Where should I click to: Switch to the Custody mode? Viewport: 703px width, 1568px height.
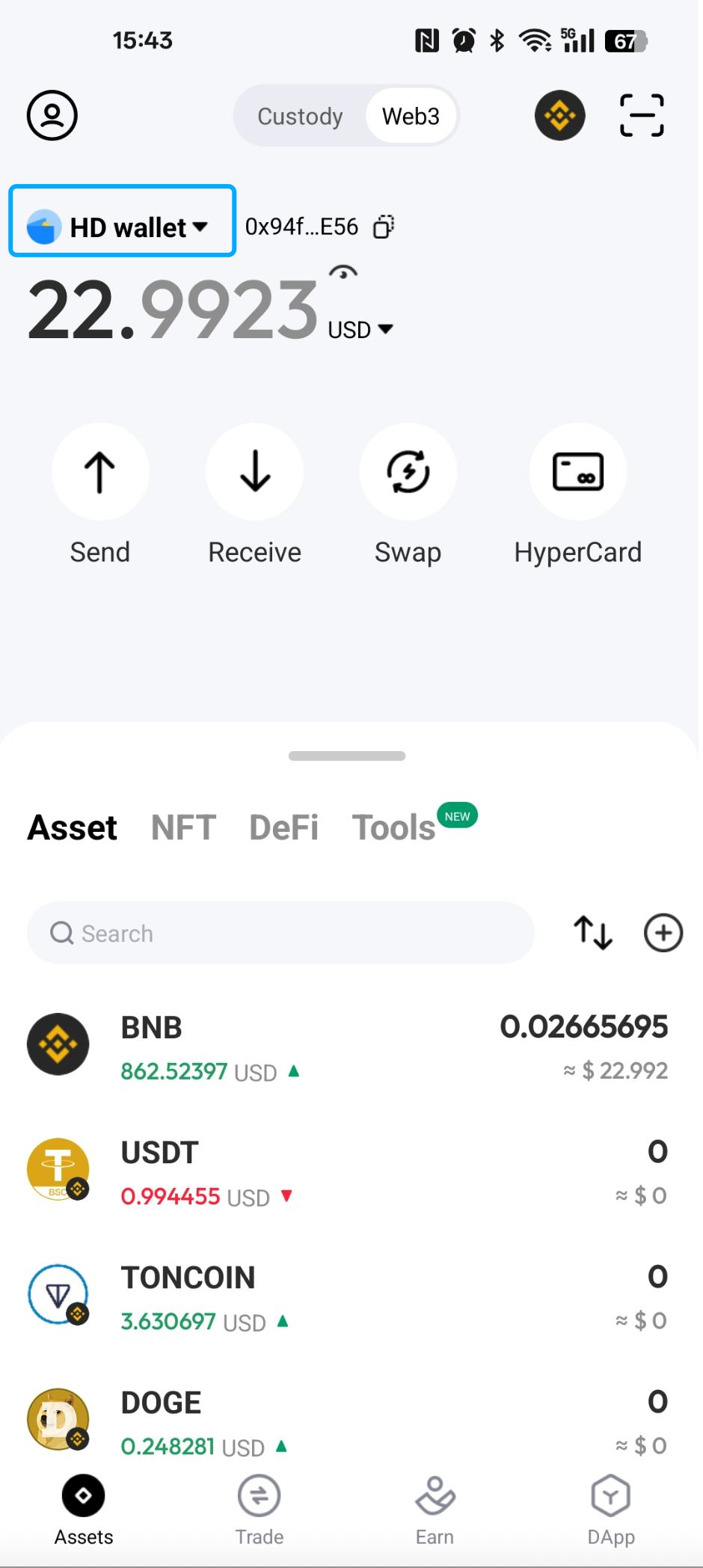(300, 117)
